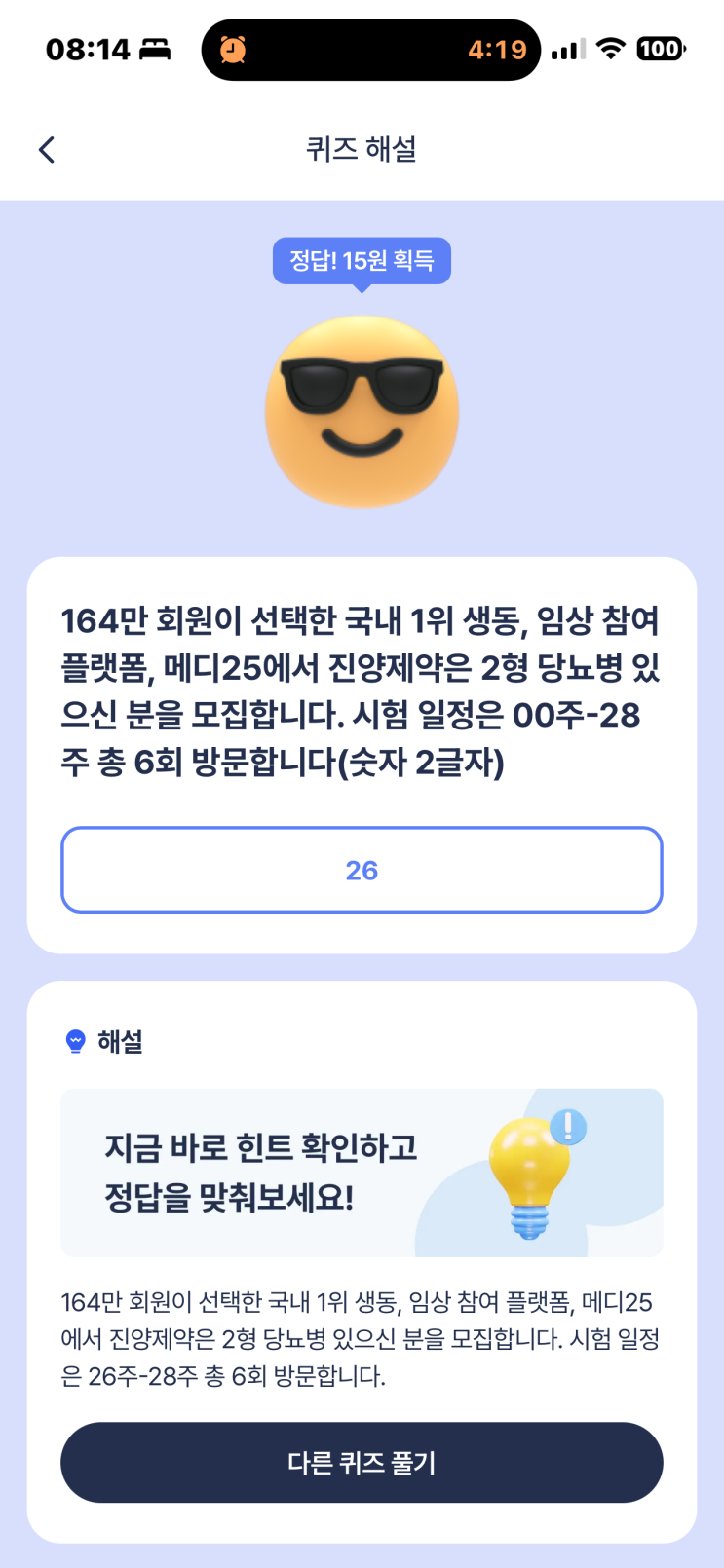Tap the 다른 퀴즈 풀기 button
Screen dimensions: 724x1568
(362, 1462)
